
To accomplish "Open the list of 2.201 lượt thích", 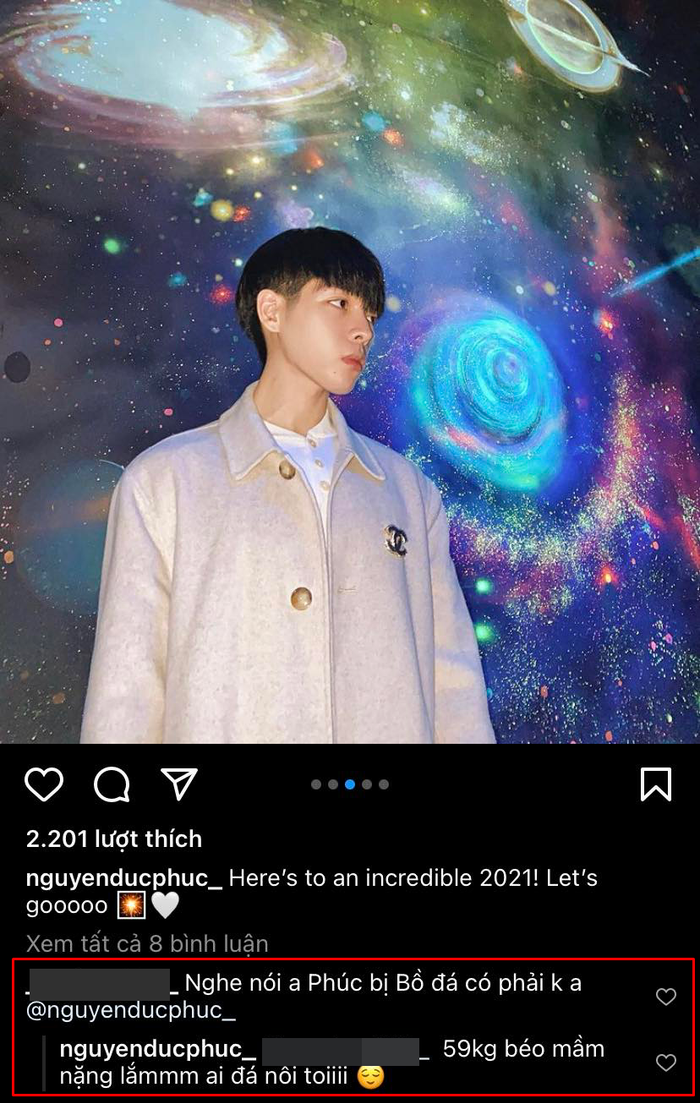I will 114,839.
